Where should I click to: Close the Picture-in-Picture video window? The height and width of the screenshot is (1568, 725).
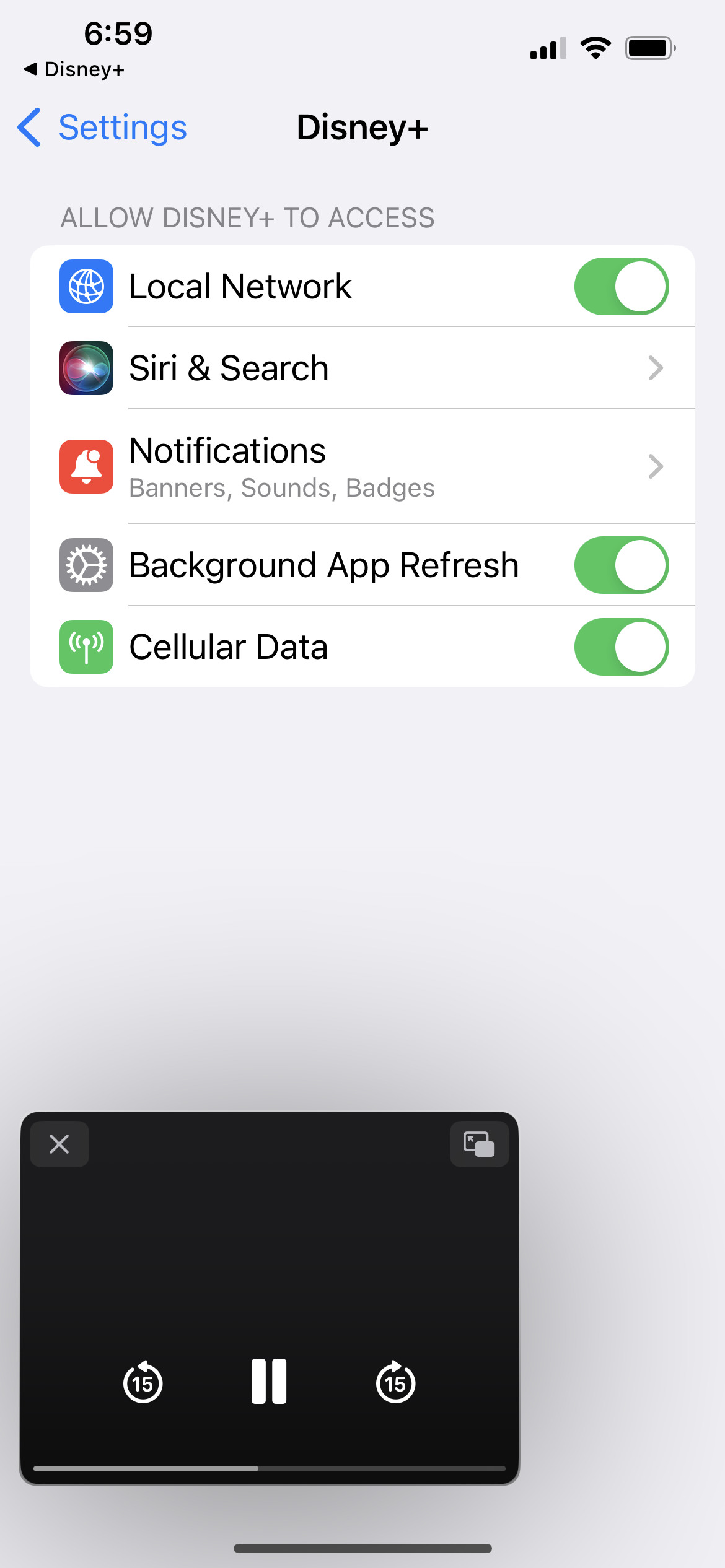(x=59, y=1143)
